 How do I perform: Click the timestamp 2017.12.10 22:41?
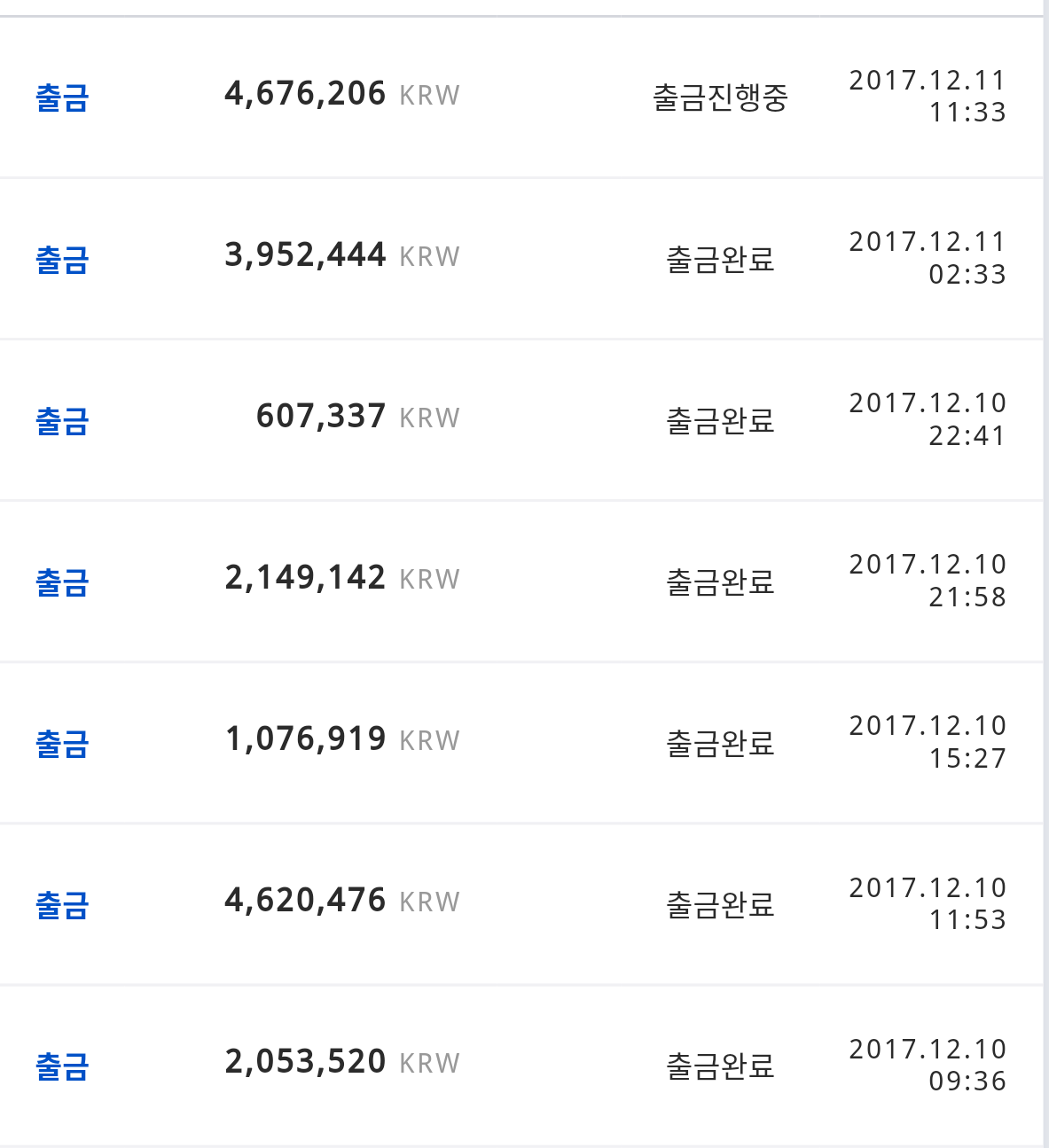coord(928,418)
